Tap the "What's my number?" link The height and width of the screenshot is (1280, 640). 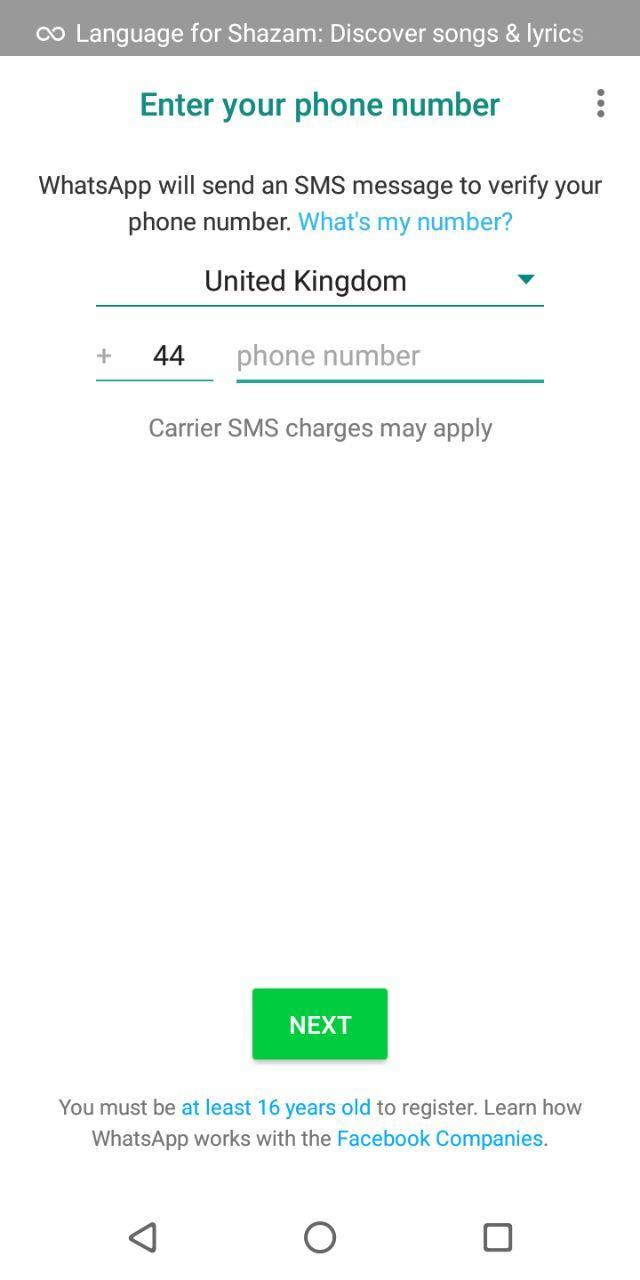pos(405,222)
